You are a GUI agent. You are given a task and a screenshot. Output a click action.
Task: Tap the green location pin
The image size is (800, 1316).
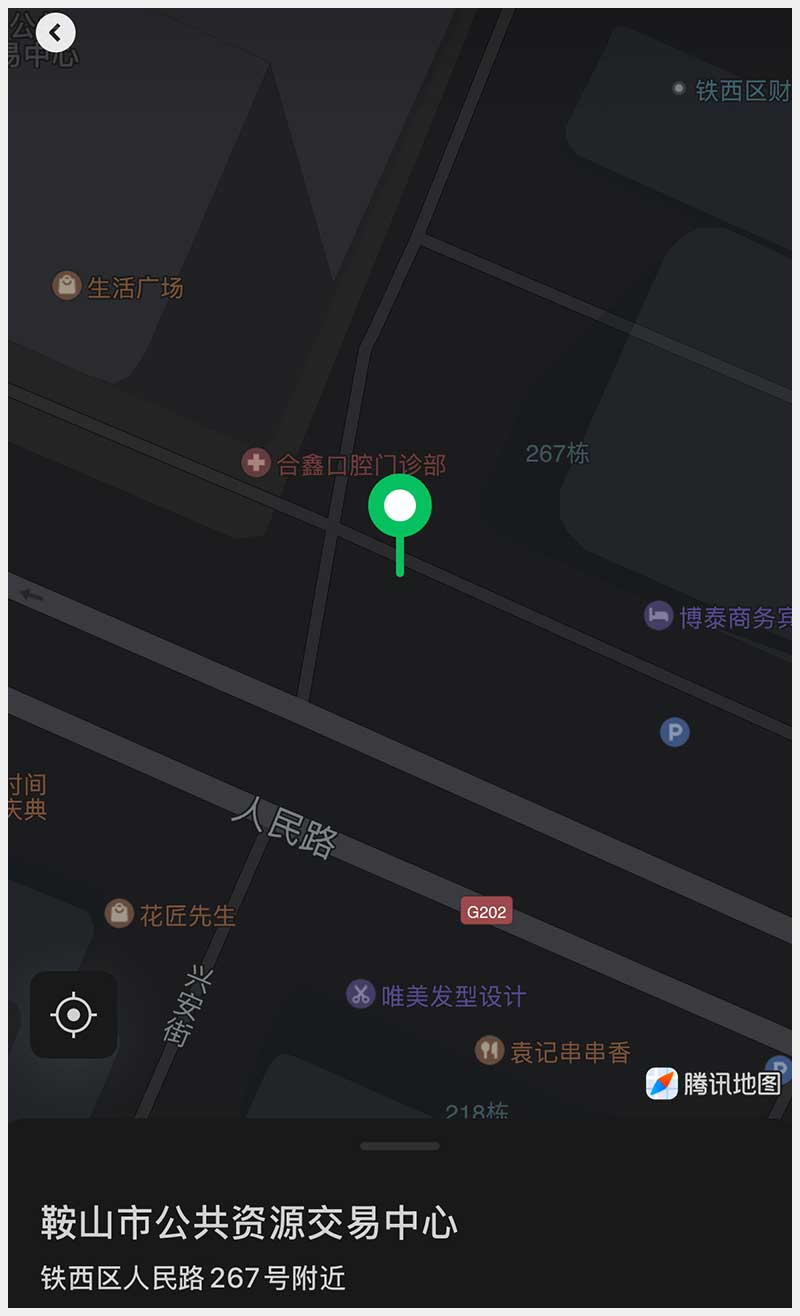point(400,507)
